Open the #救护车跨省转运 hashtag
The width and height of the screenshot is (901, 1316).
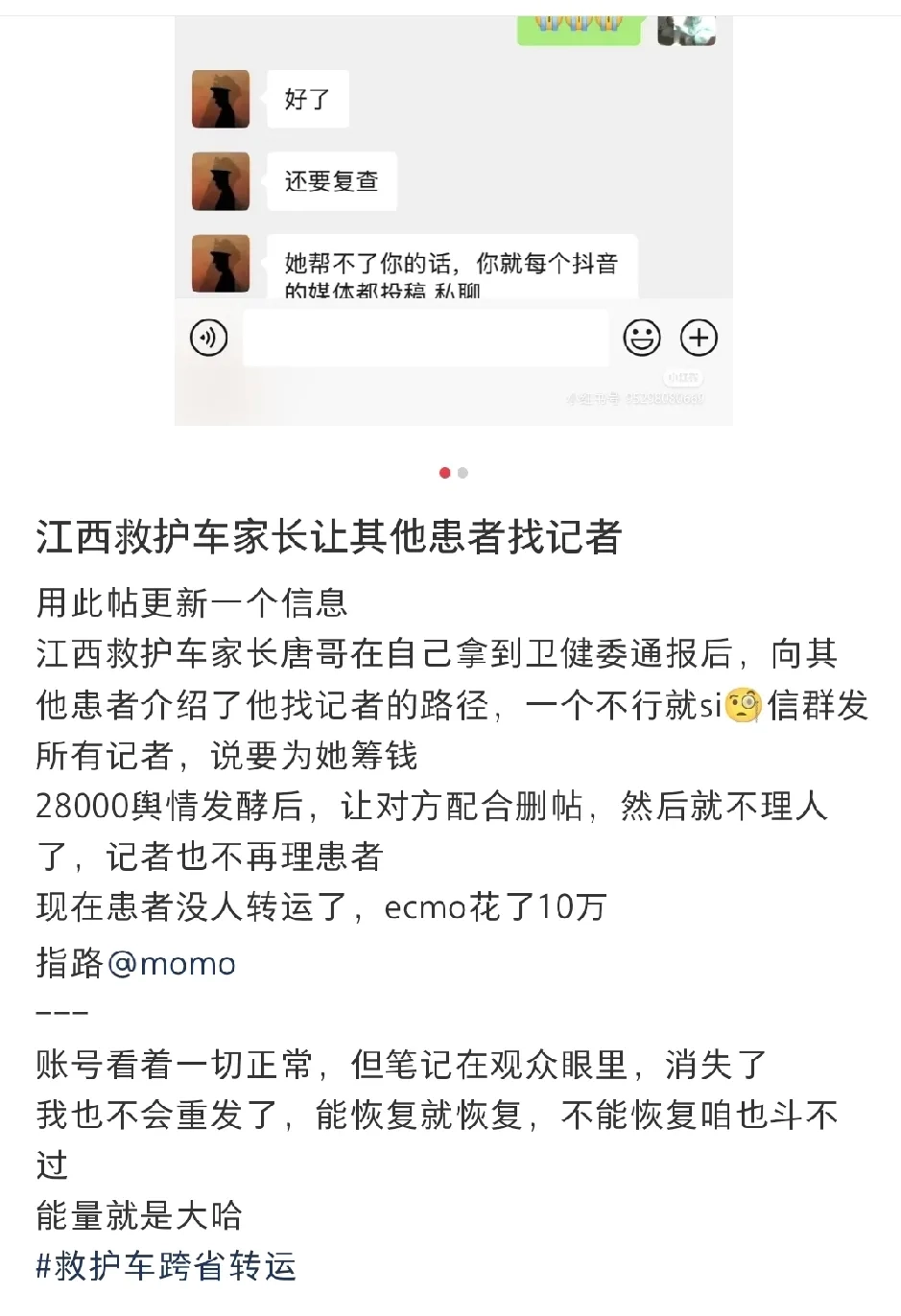point(163,1266)
